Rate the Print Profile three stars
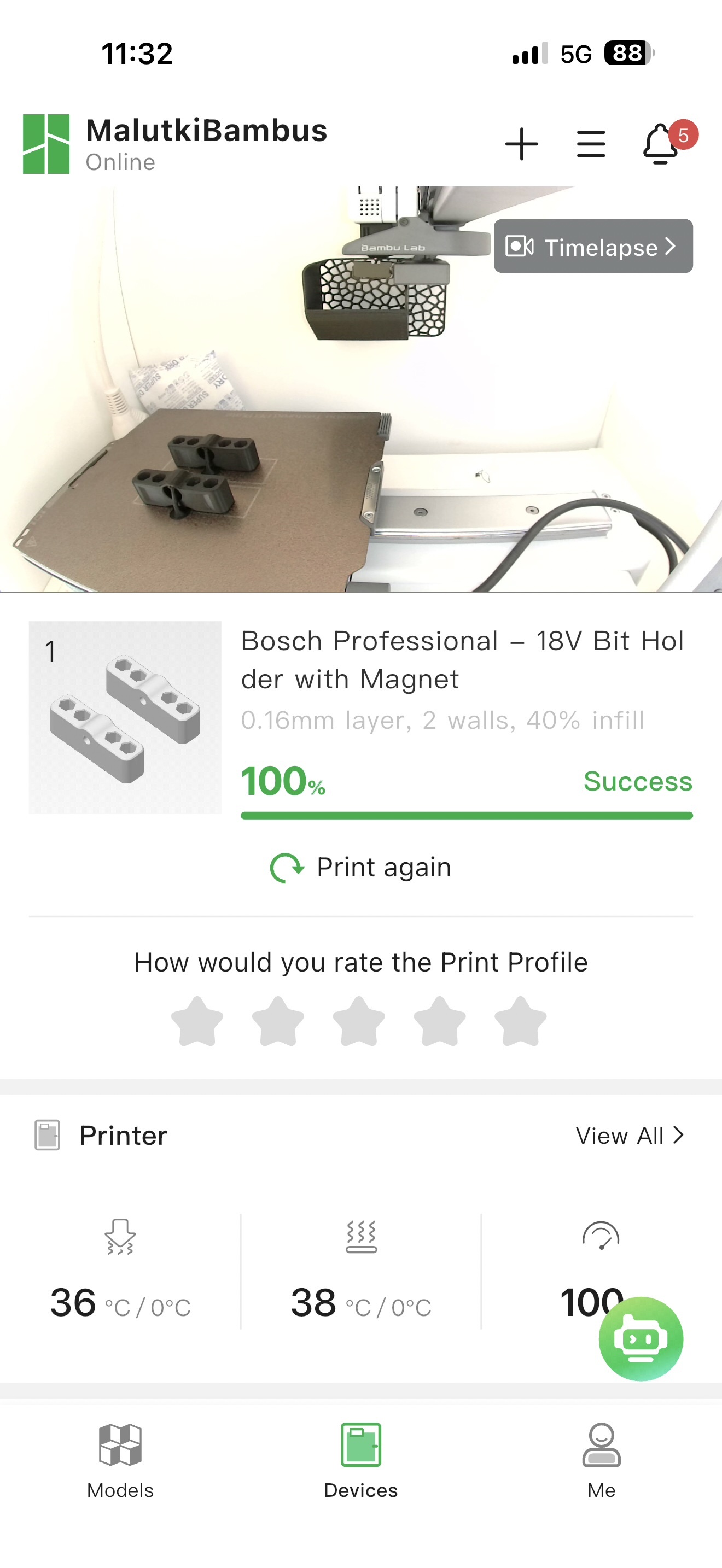The height and width of the screenshot is (1568, 722). 359,1021
